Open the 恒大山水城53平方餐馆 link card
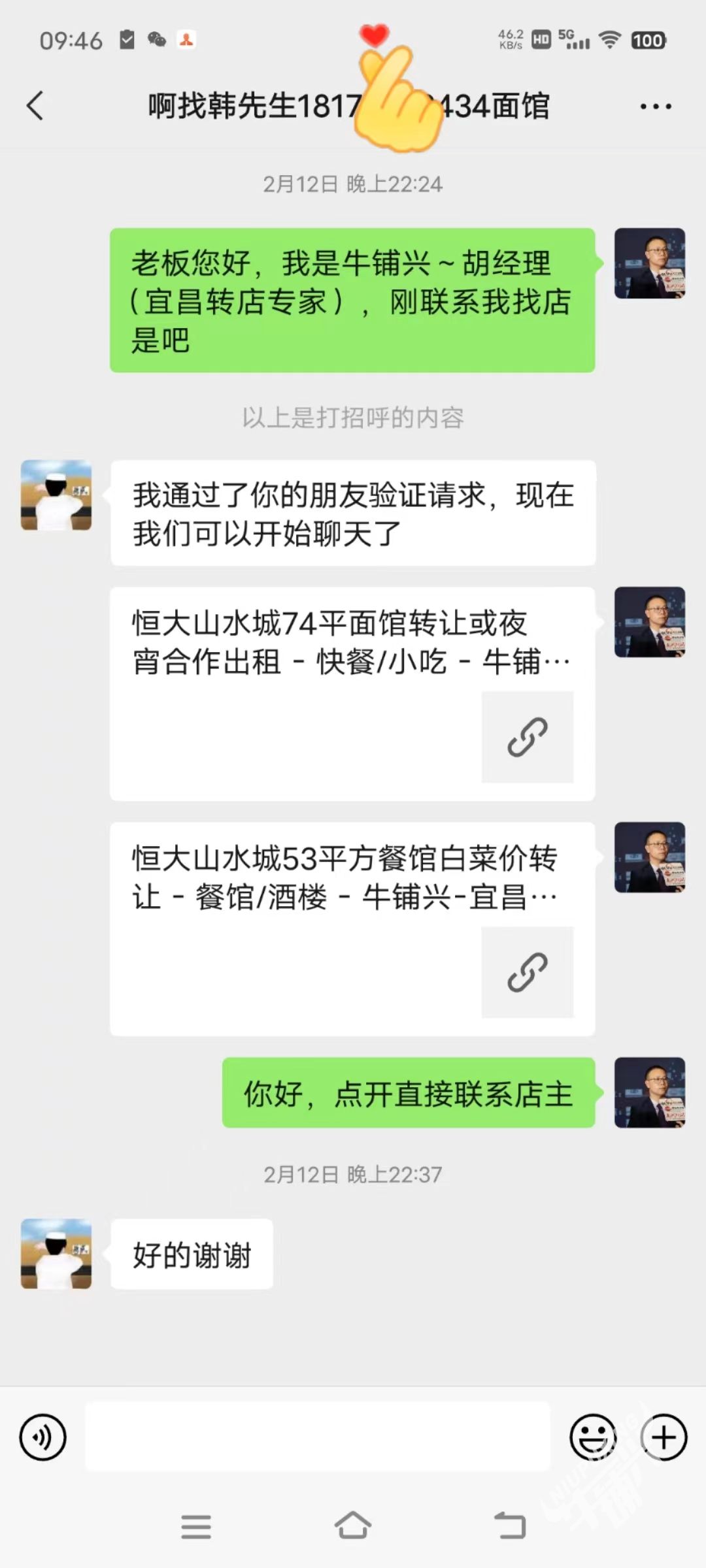Image resolution: width=706 pixels, height=1568 pixels. coord(352,928)
